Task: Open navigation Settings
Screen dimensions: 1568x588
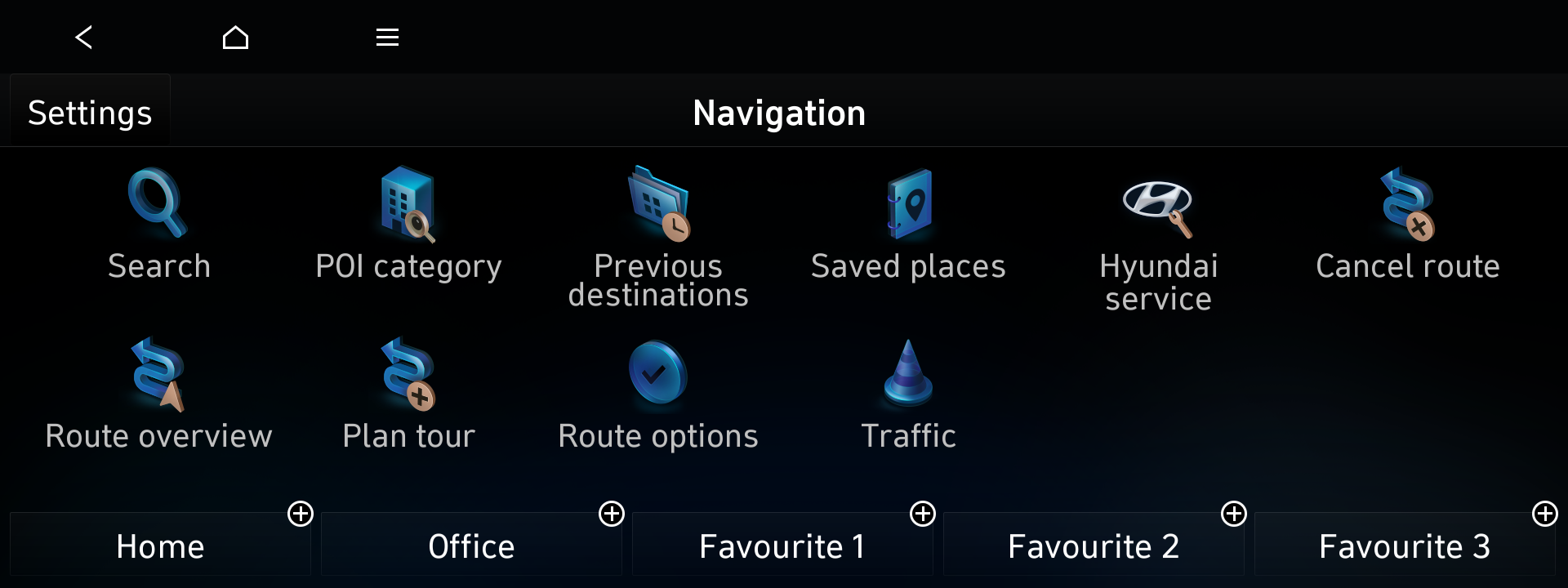Action: (90, 113)
